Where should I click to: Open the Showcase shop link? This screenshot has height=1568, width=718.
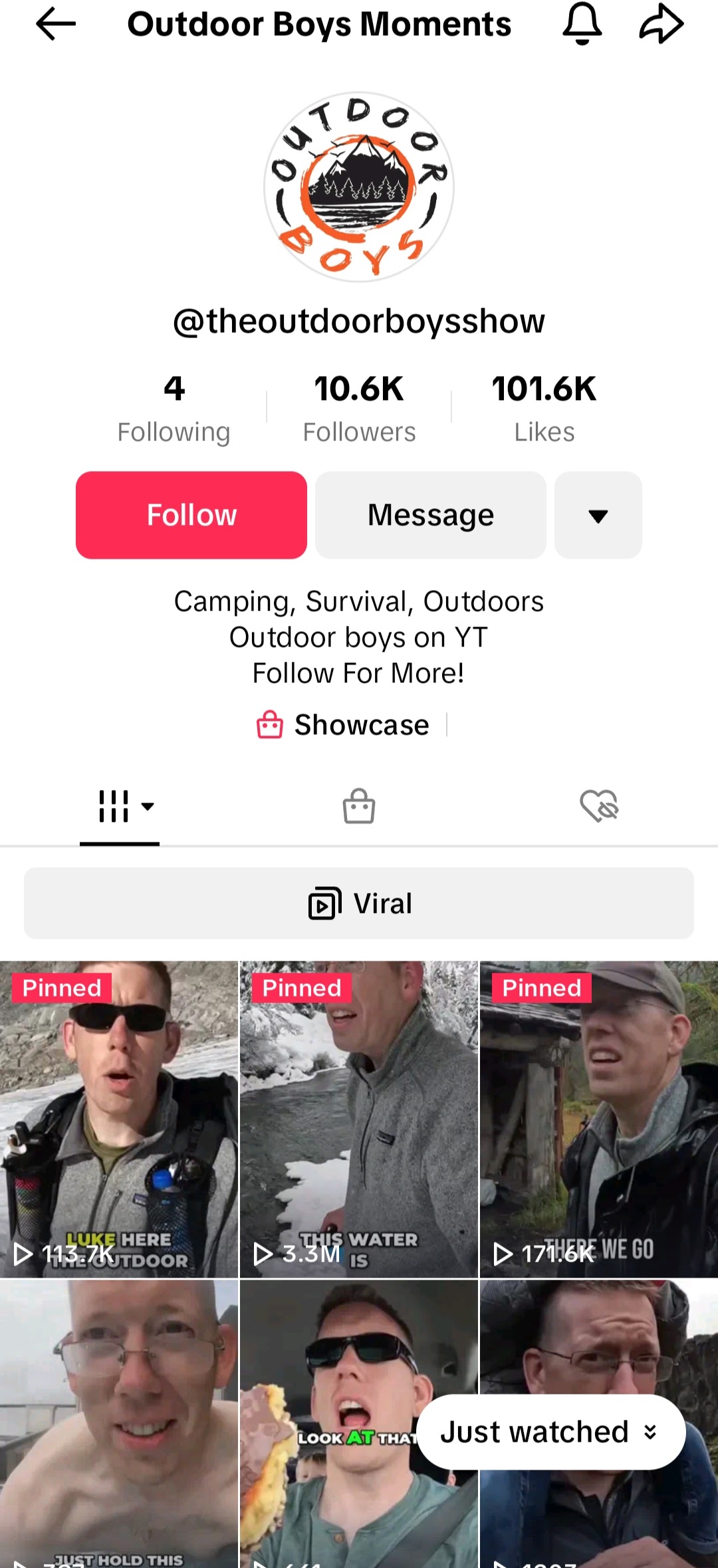344,725
